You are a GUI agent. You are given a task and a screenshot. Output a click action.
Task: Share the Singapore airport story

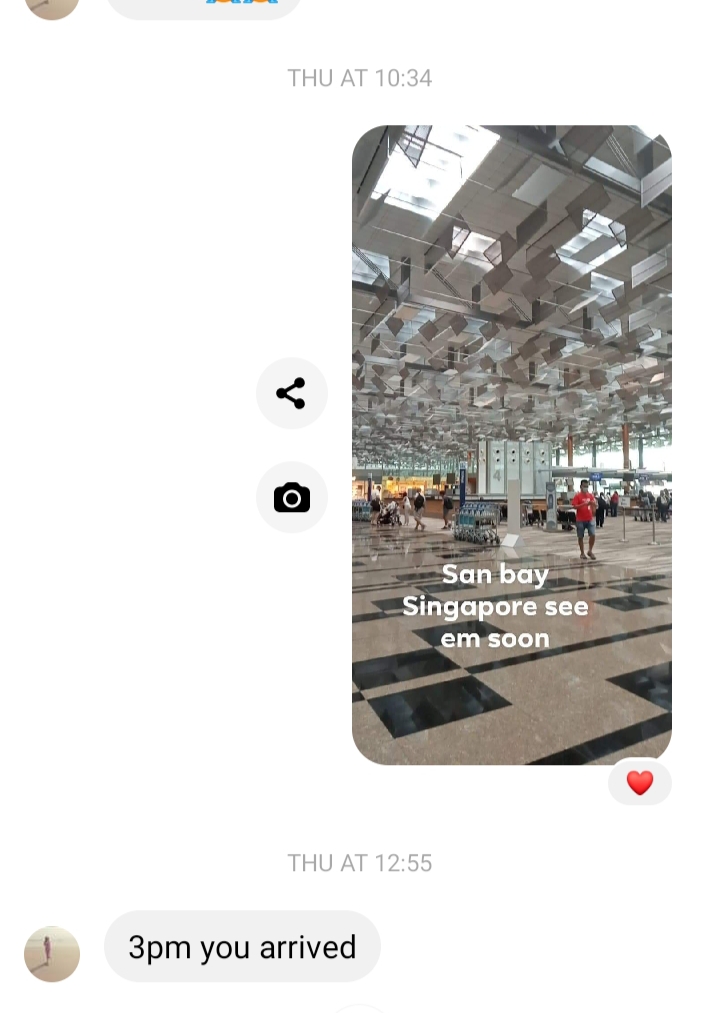point(291,393)
